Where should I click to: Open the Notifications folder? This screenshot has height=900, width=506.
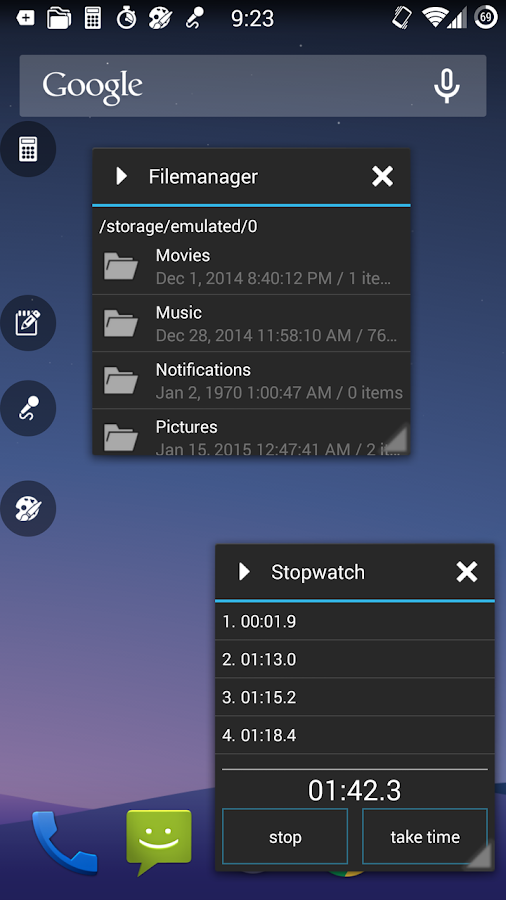click(251, 381)
